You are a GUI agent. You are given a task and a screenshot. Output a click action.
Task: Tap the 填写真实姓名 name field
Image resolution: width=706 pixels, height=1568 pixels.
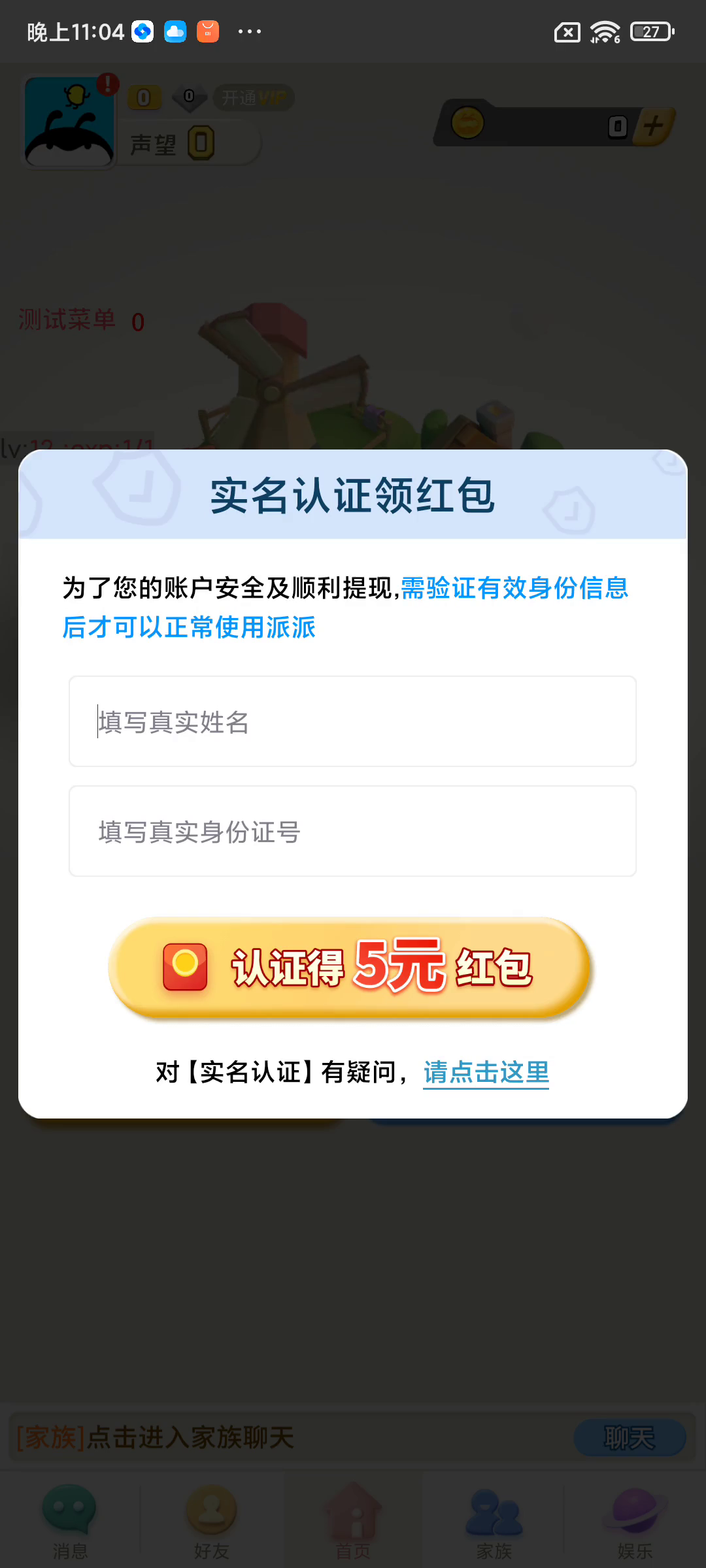[x=352, y=721]
